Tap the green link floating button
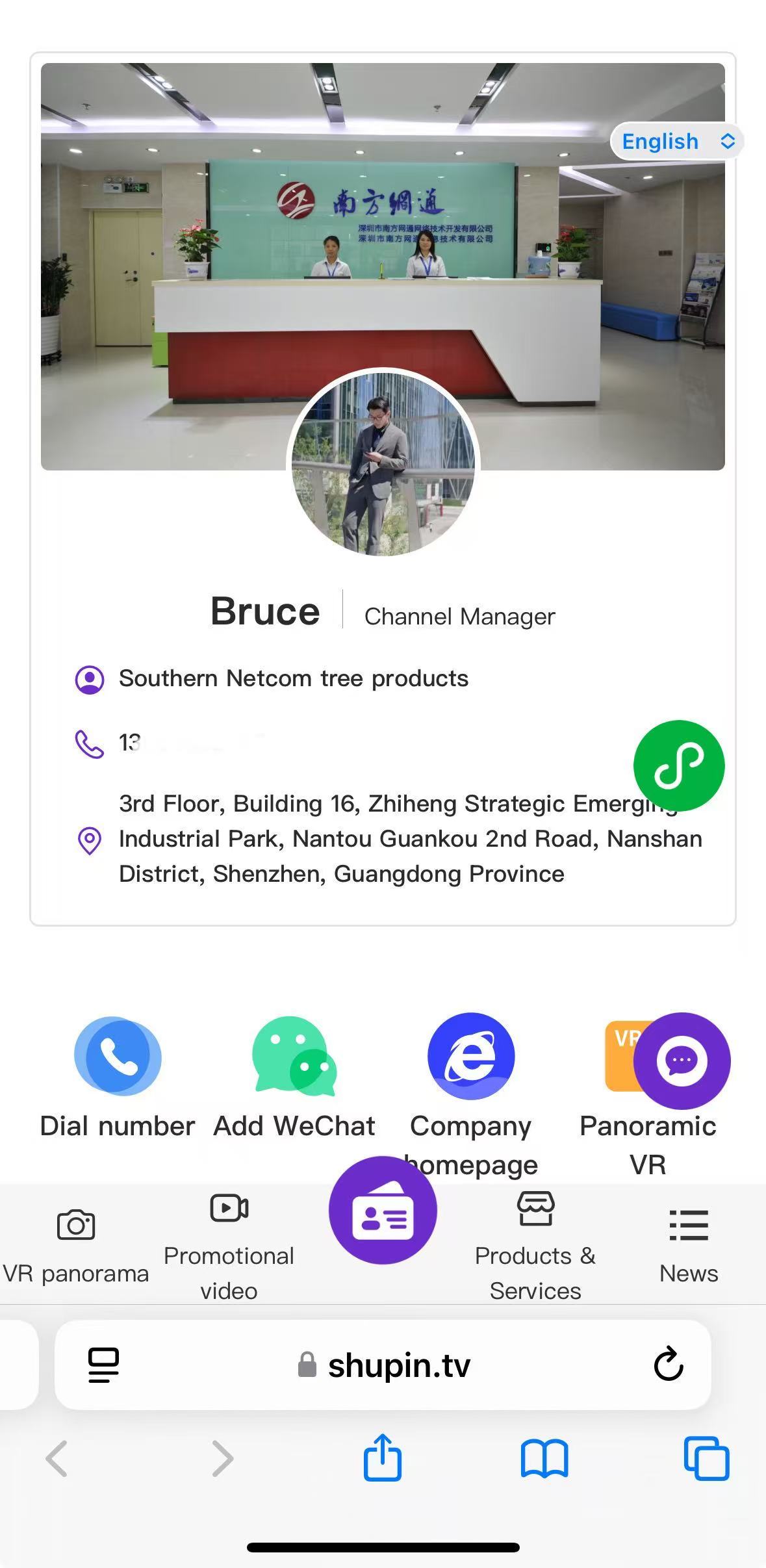 [x=678, y=765]
